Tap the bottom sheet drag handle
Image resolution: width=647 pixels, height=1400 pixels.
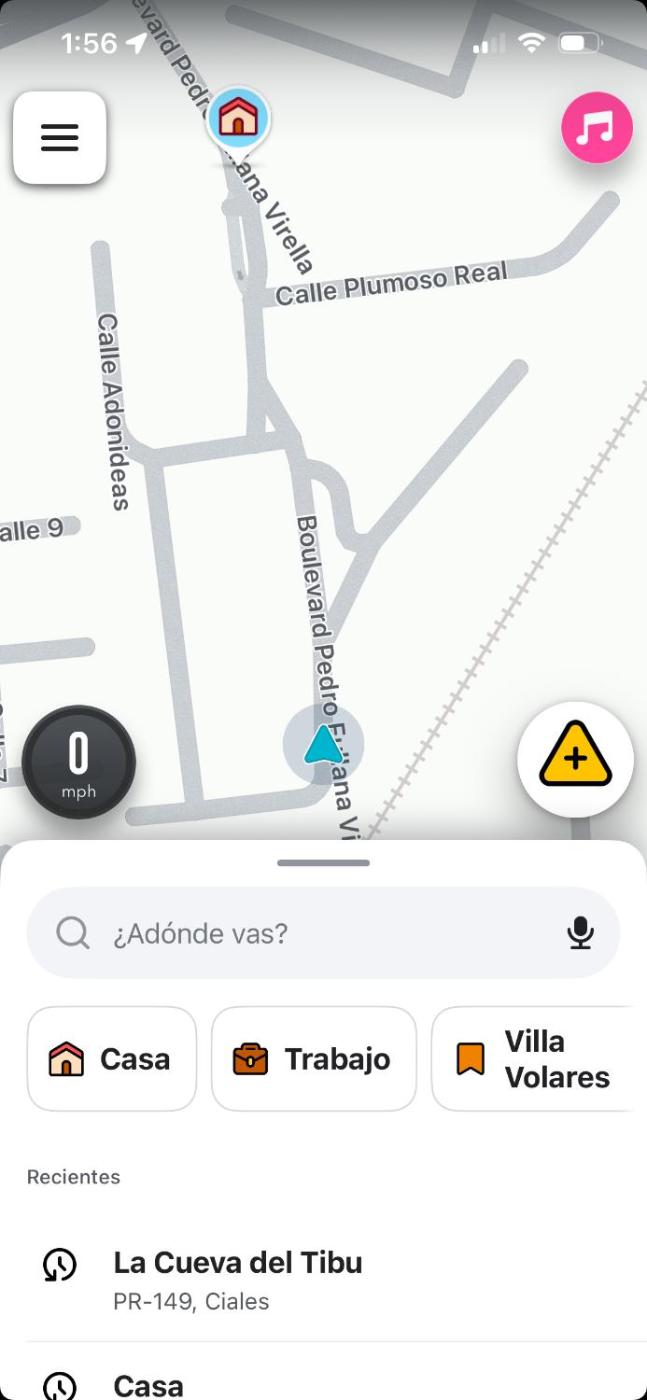[323, 862]
